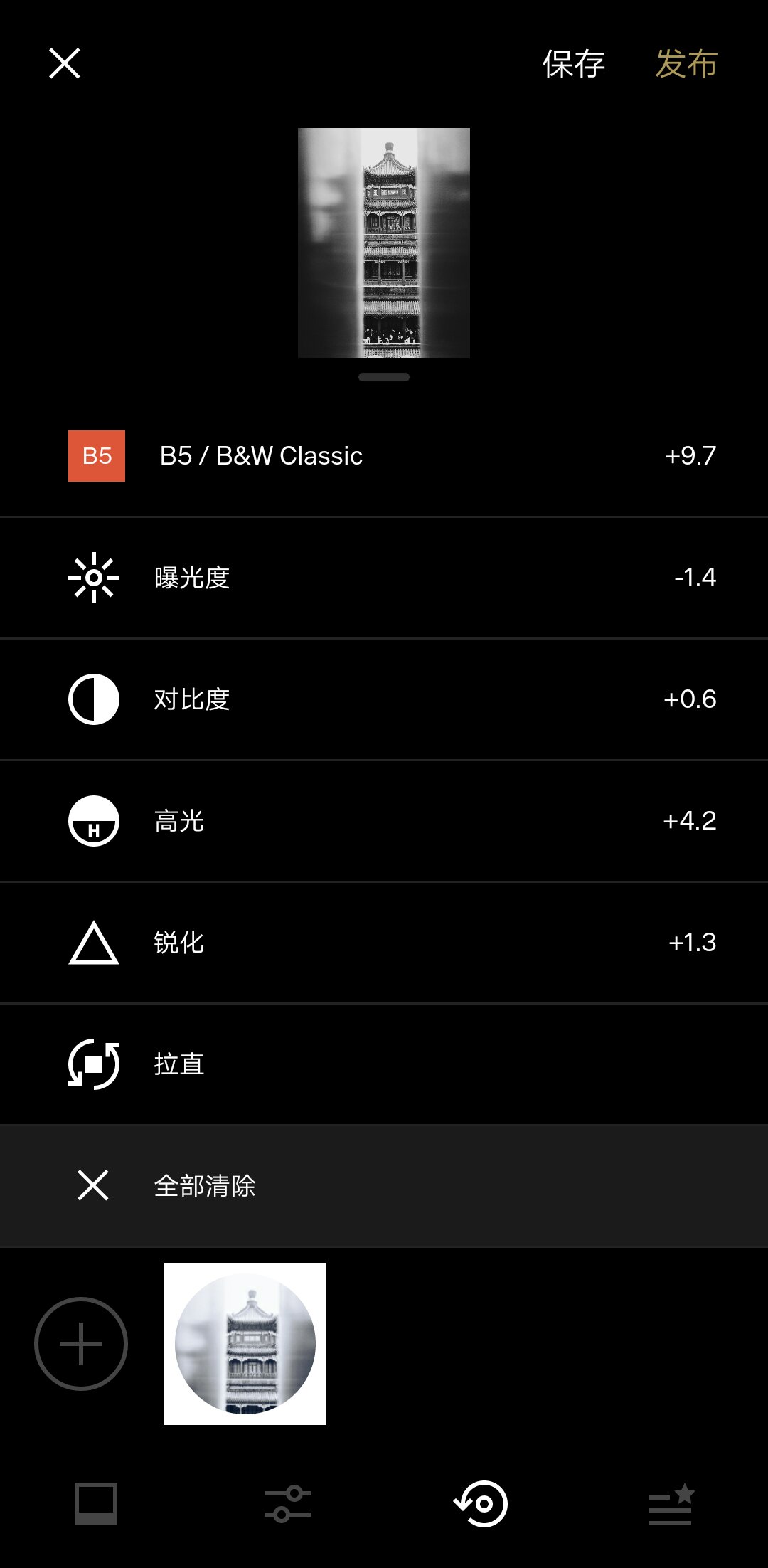Open the 锐化 sharpen adjustment

coord(384,943)
